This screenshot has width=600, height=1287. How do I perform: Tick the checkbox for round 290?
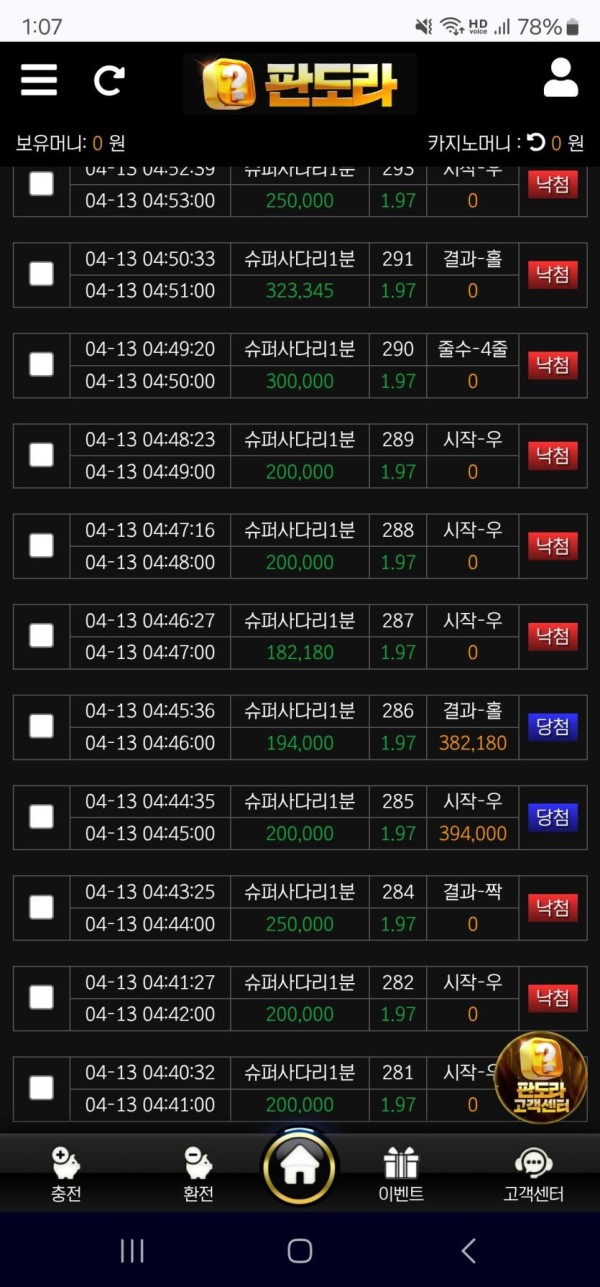tap(41, 364)
